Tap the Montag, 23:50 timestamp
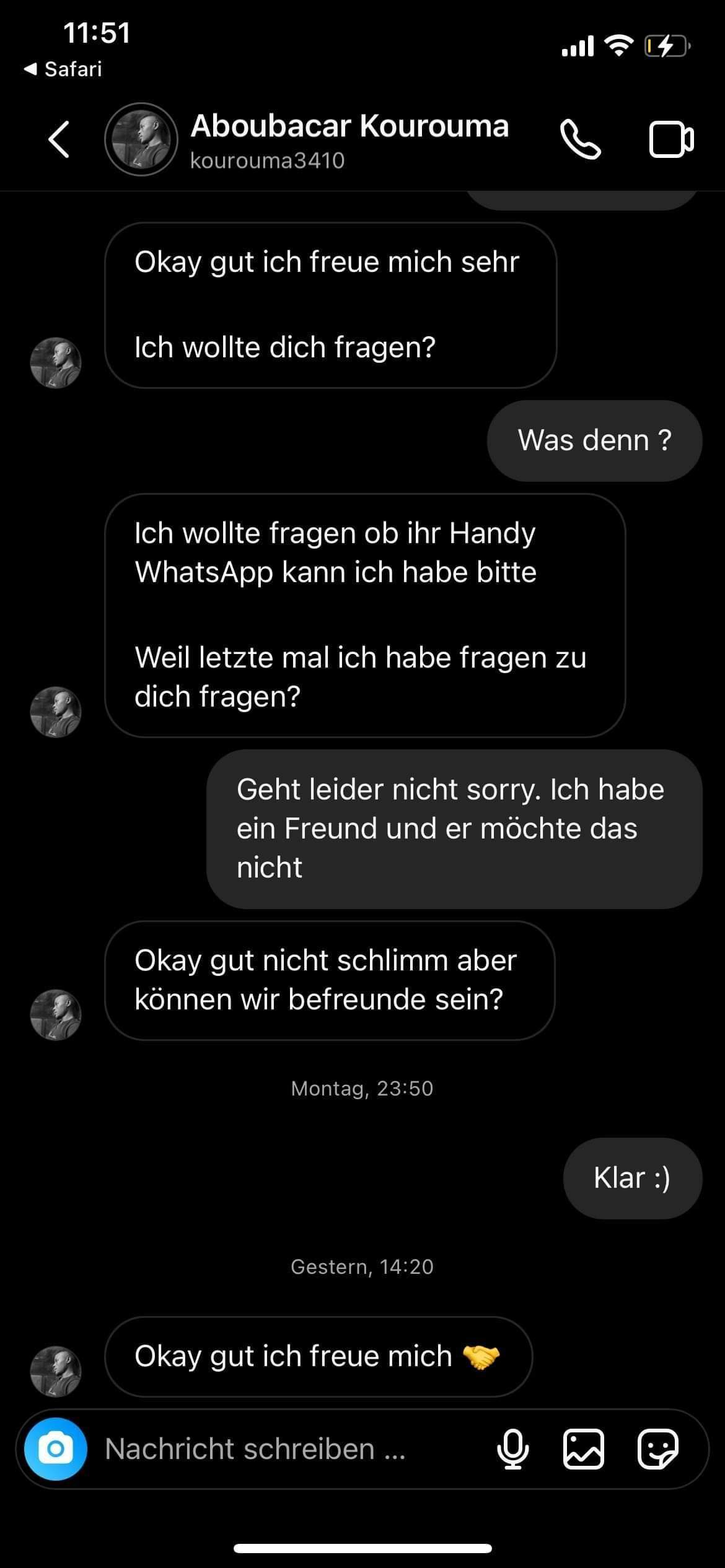This screenshot has height=1568, width=725. pyautogui.click(x=362, y=1088)
